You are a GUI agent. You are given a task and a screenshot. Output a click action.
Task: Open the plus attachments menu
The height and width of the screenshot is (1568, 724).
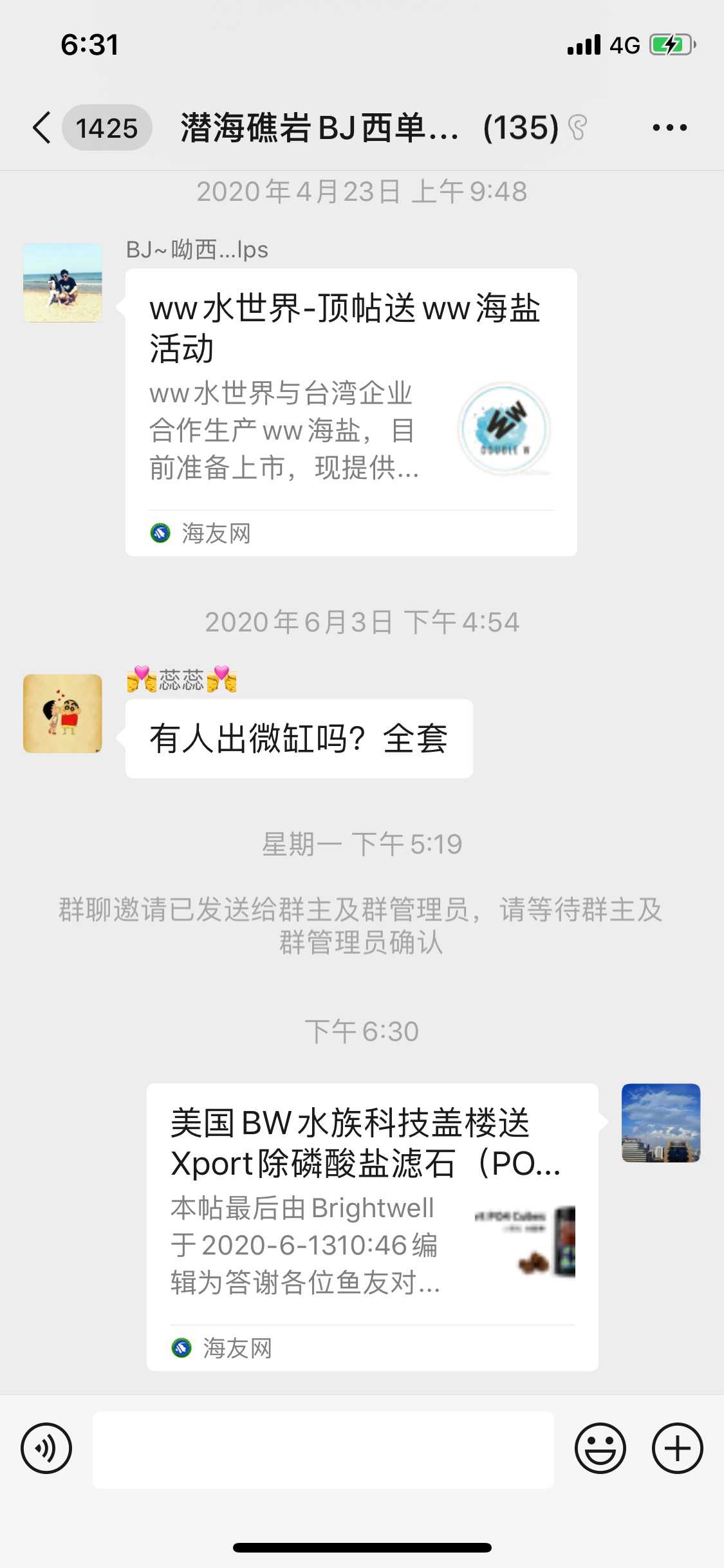[677, 1448]
